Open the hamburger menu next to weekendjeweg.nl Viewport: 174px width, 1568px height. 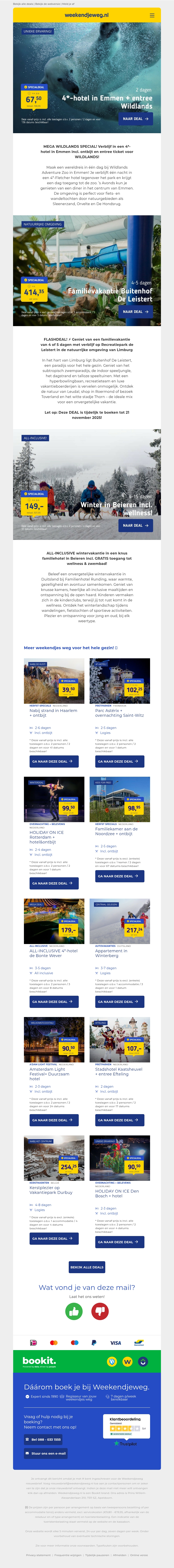152,15
